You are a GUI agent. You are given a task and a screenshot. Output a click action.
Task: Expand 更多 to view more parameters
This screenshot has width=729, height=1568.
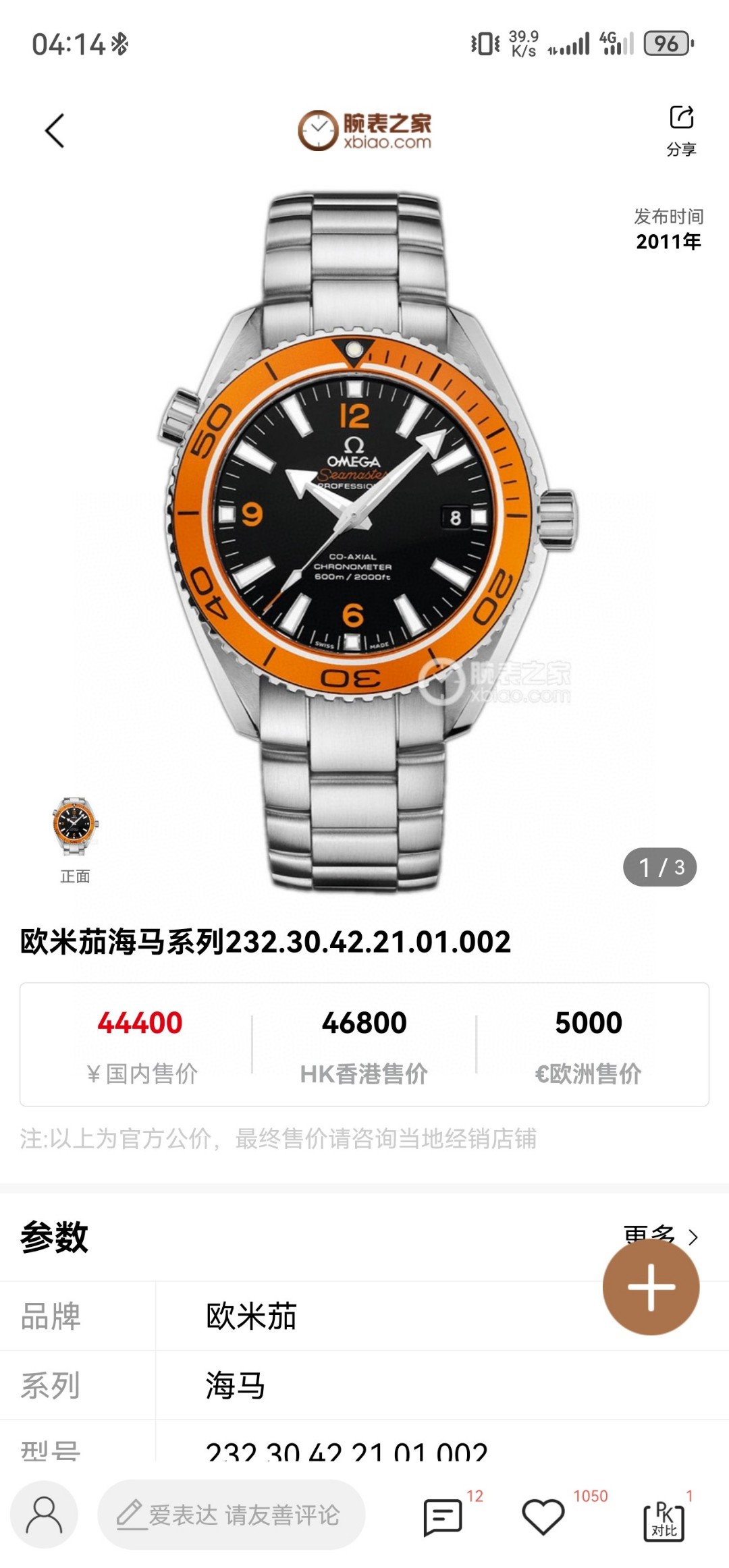pyautogui.click(x=659, y=1236)
